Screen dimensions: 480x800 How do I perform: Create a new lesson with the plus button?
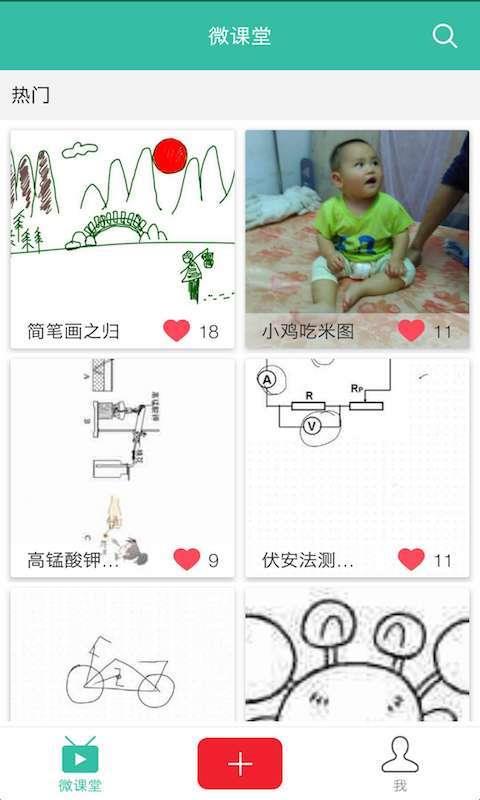tap(240, 764)
